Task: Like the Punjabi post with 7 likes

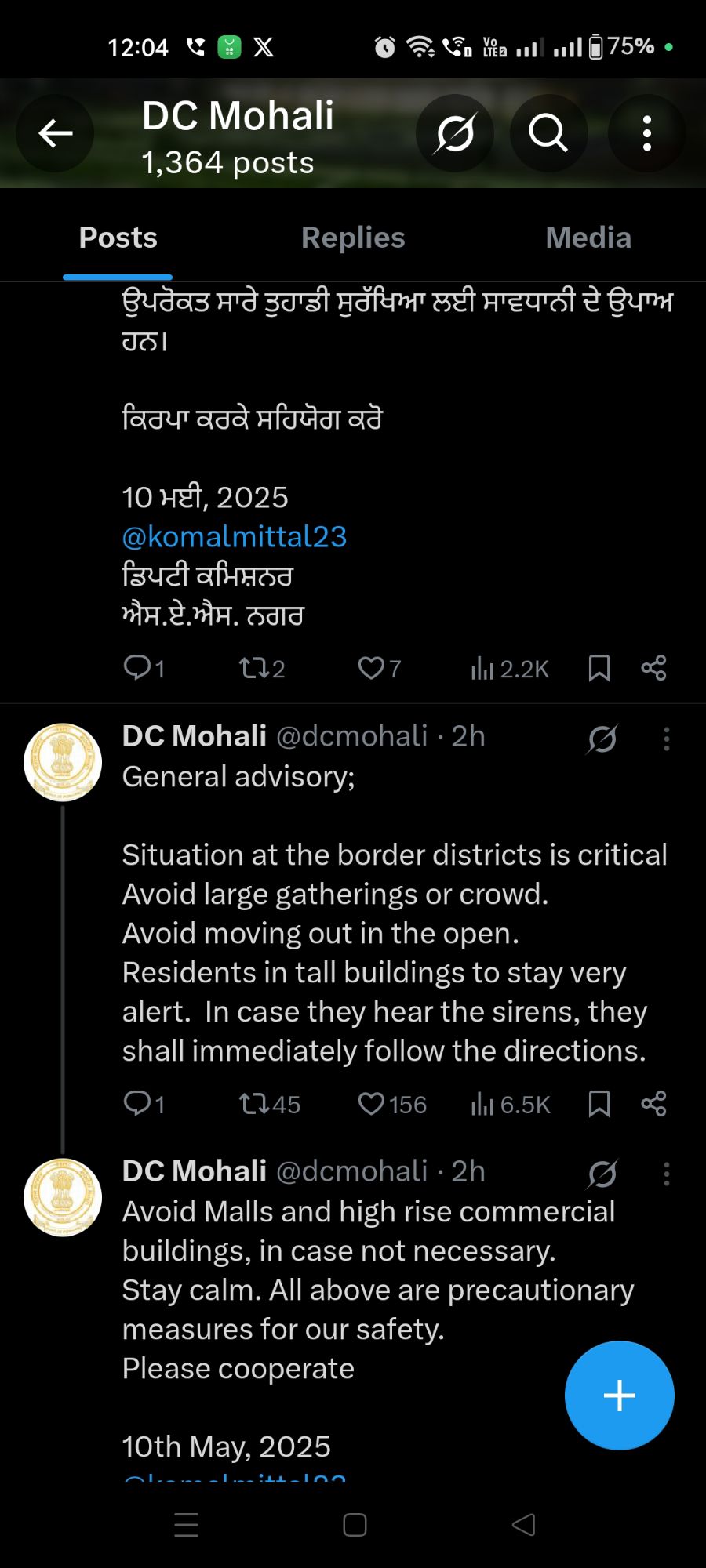Action: [379, 668]
